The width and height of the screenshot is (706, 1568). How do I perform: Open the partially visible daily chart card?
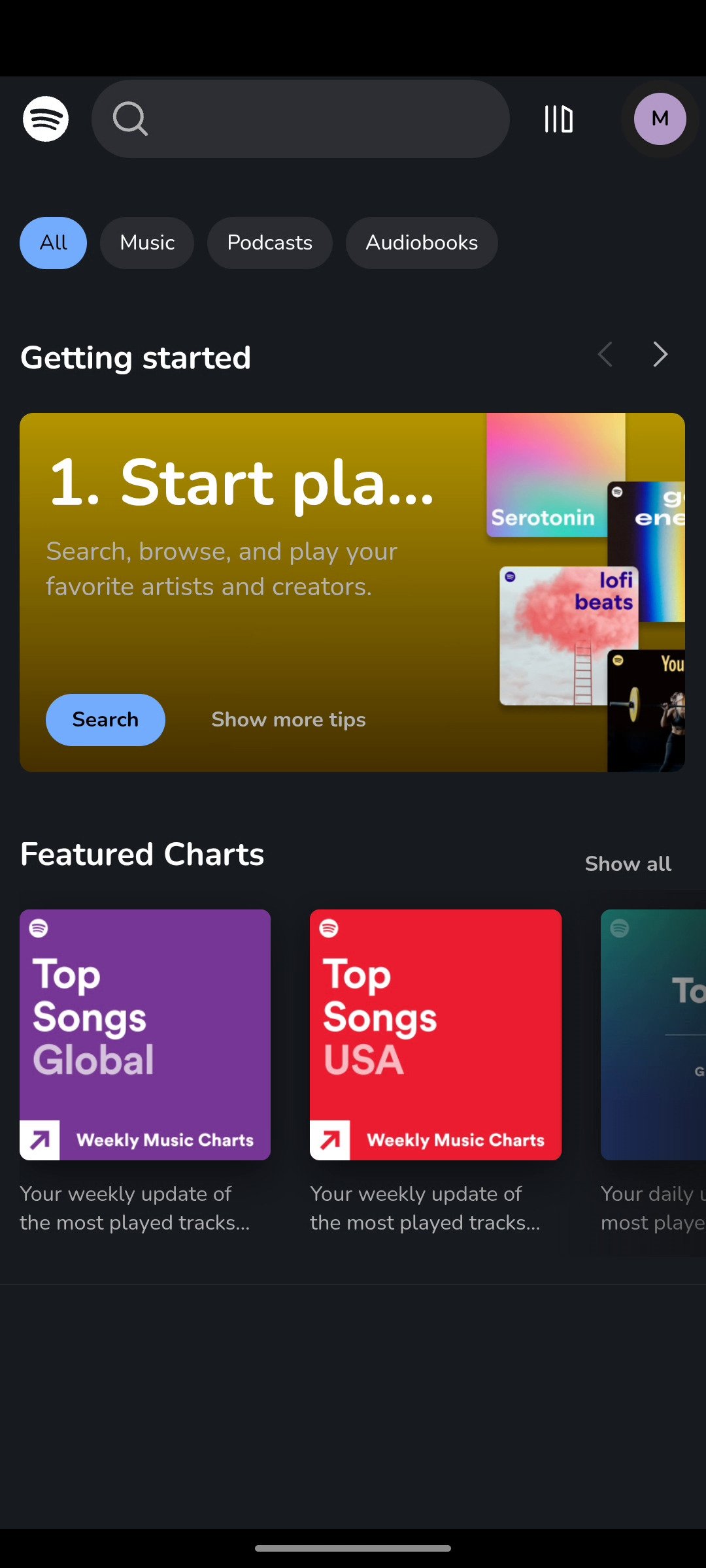pos(654,1035)
